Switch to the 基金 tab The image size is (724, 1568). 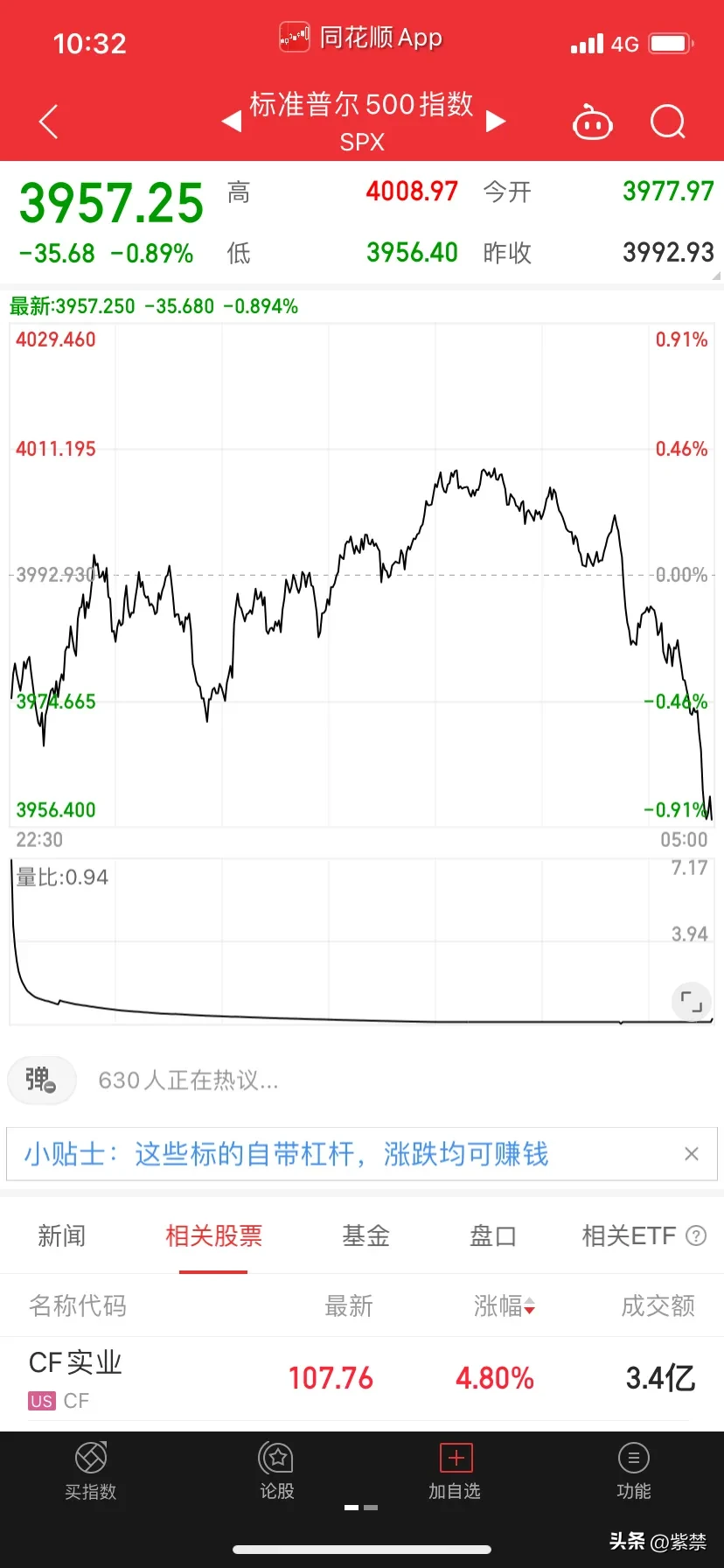point(365,1235)
